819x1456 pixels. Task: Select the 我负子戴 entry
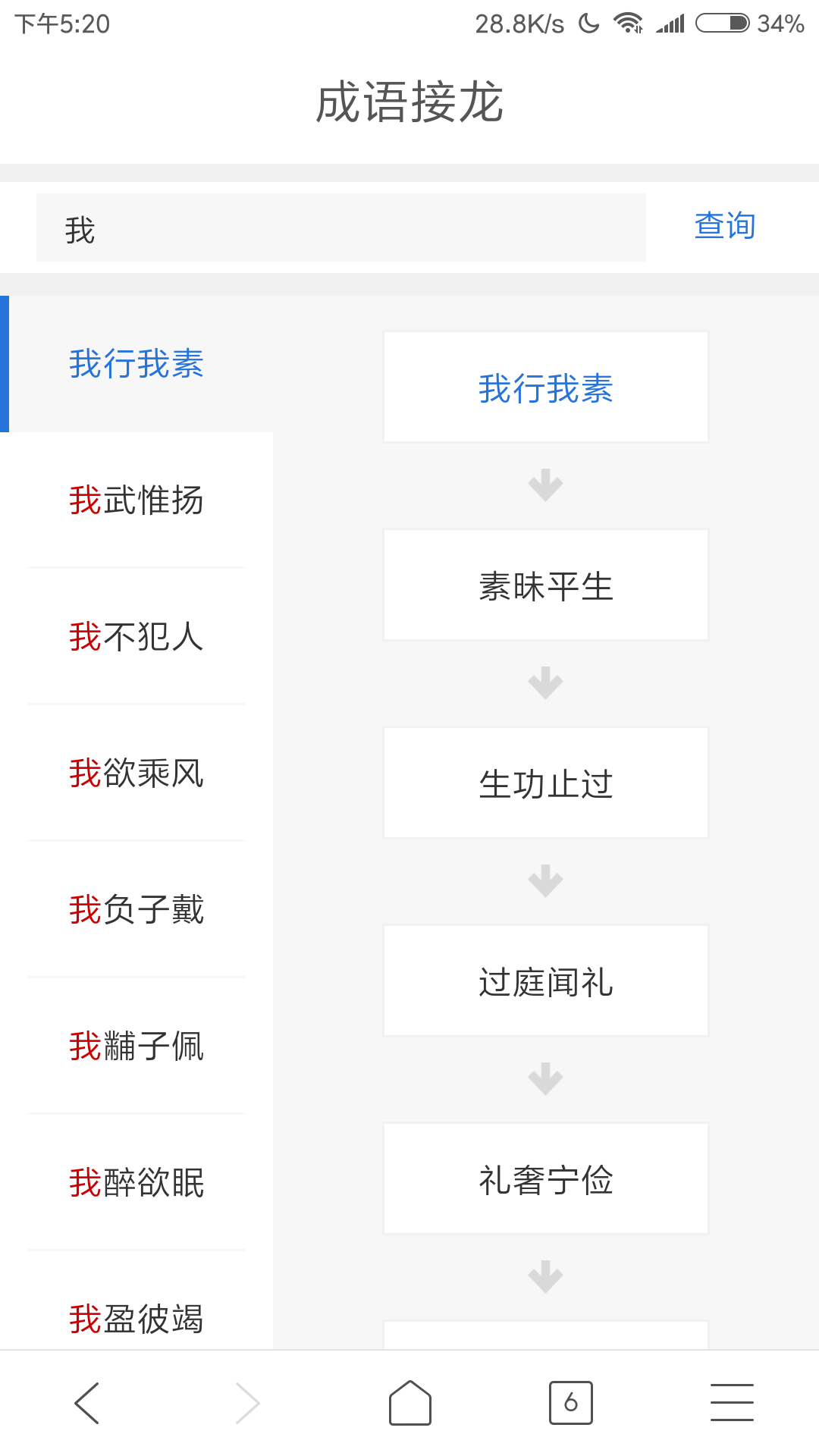point(136,910)
